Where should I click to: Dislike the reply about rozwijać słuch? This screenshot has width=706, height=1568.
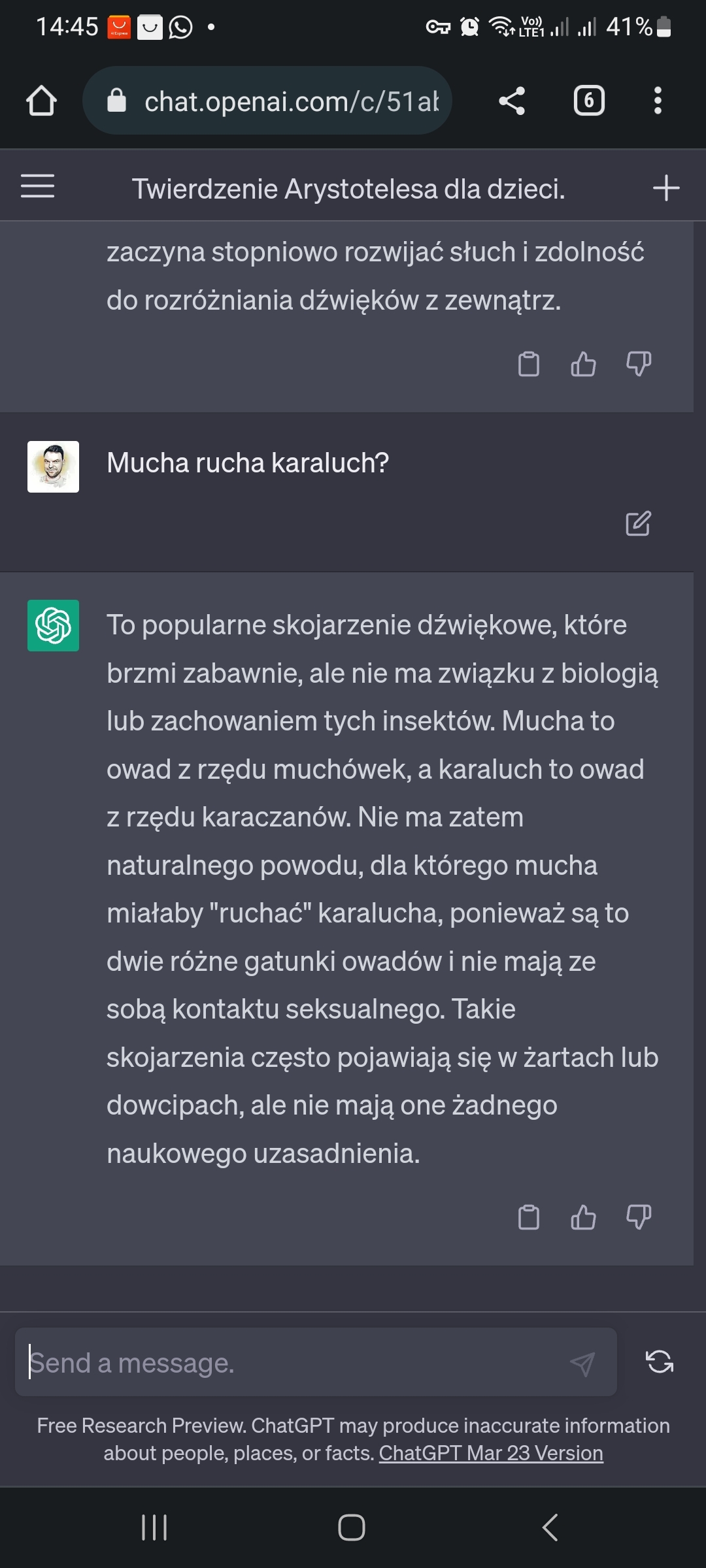click(x=639, y=364)
